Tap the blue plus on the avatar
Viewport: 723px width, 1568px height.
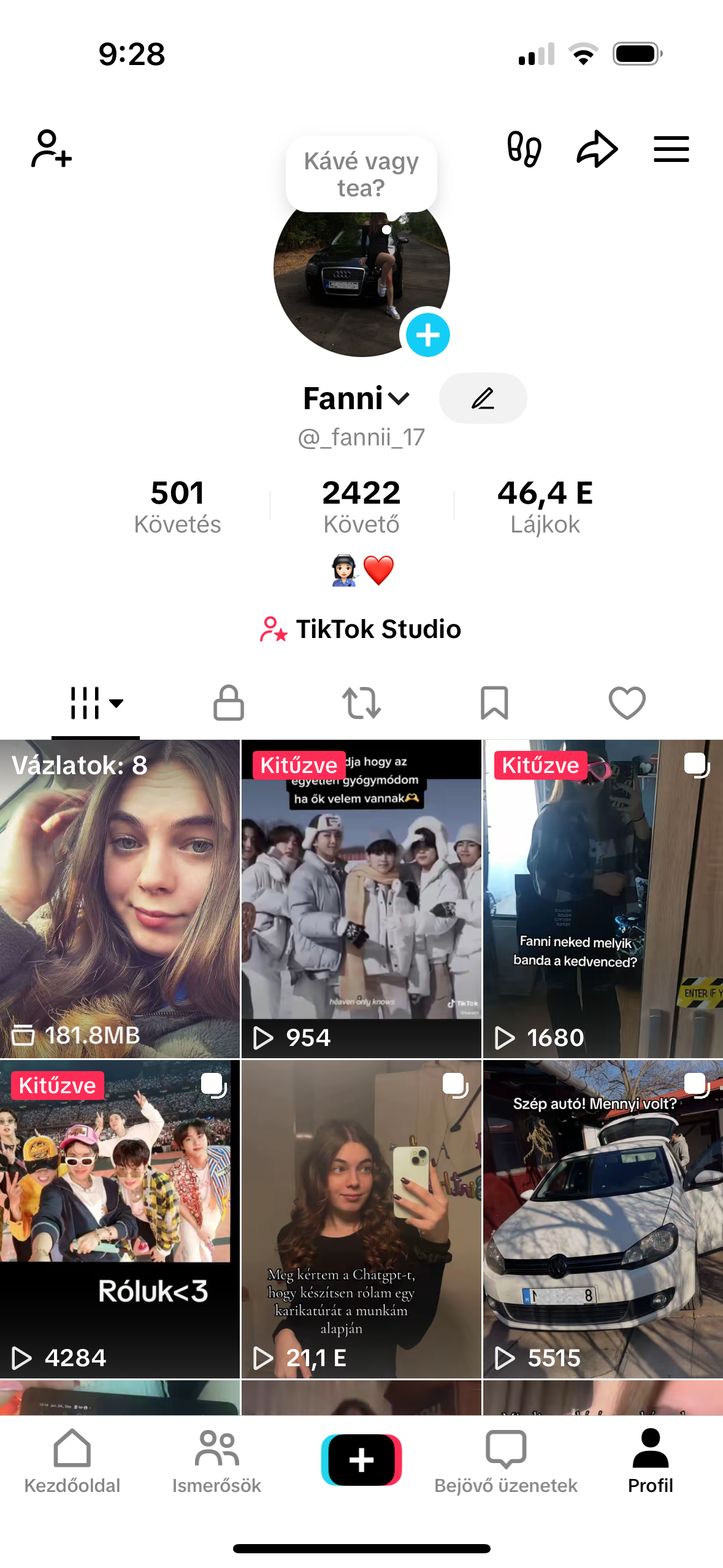(427, 335)
